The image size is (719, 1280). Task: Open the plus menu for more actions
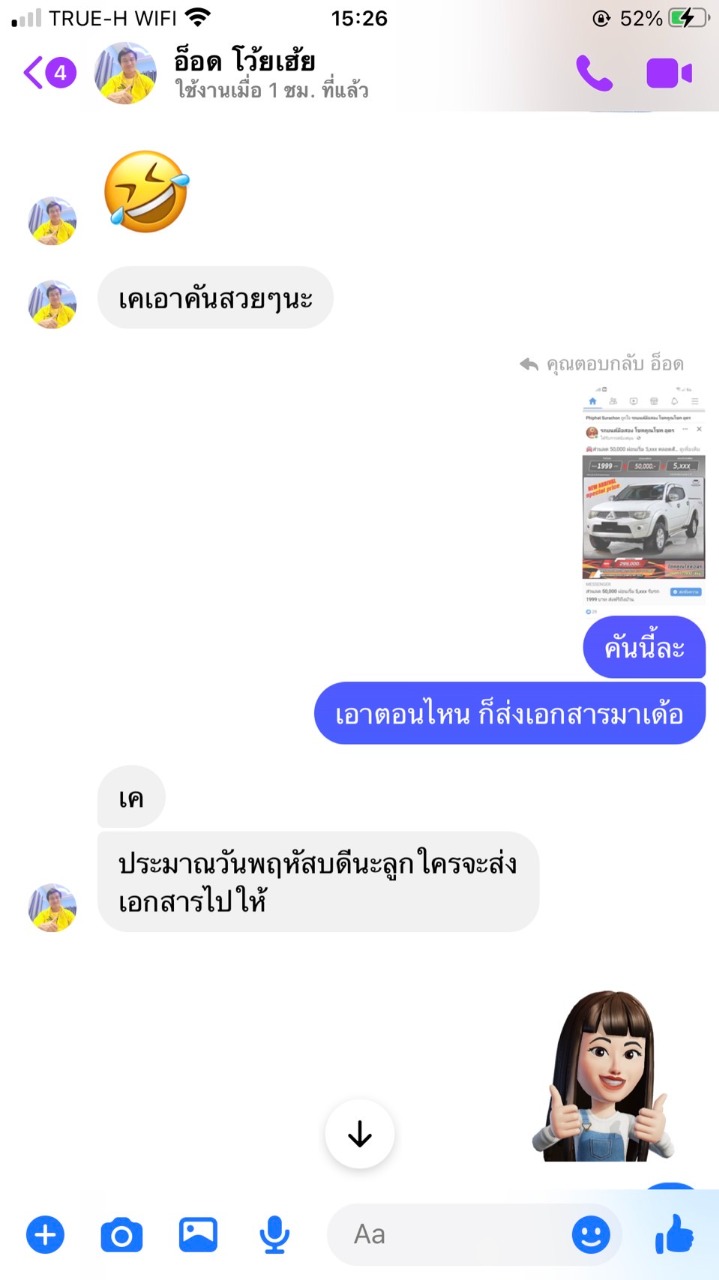click(45, 1235)
